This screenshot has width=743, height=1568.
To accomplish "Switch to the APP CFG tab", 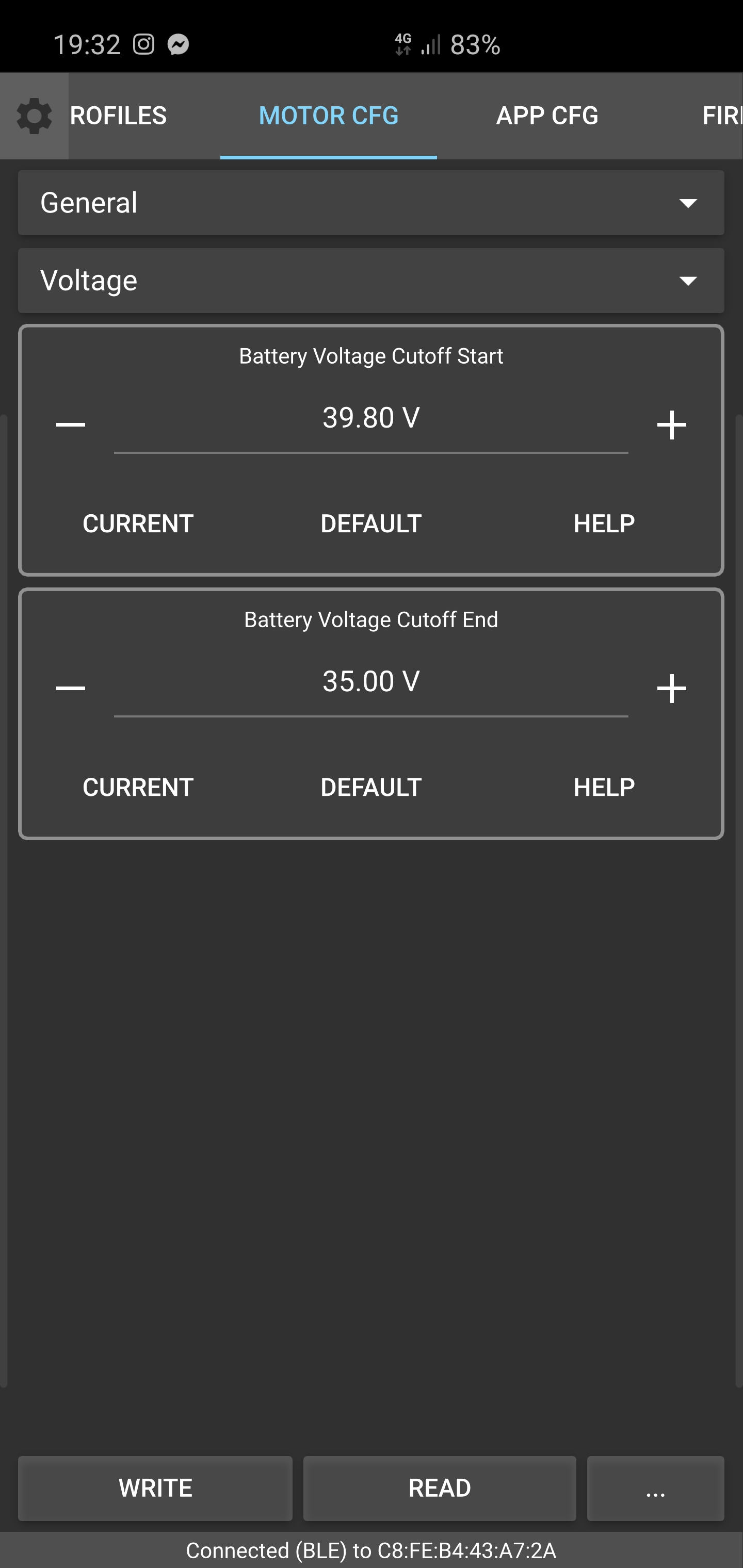I will [547, 116].
